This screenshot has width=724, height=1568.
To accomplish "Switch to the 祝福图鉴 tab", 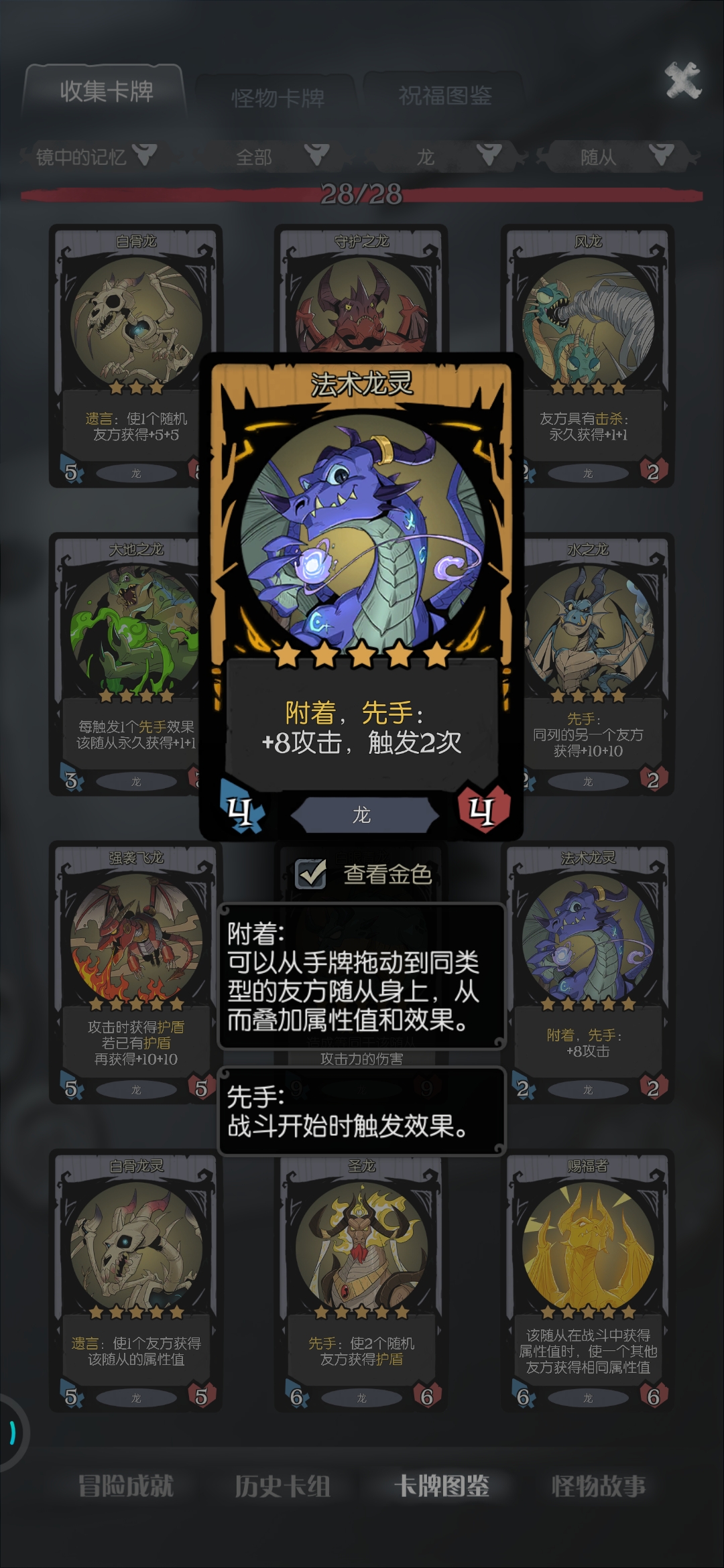I will (x=444, y=96).
